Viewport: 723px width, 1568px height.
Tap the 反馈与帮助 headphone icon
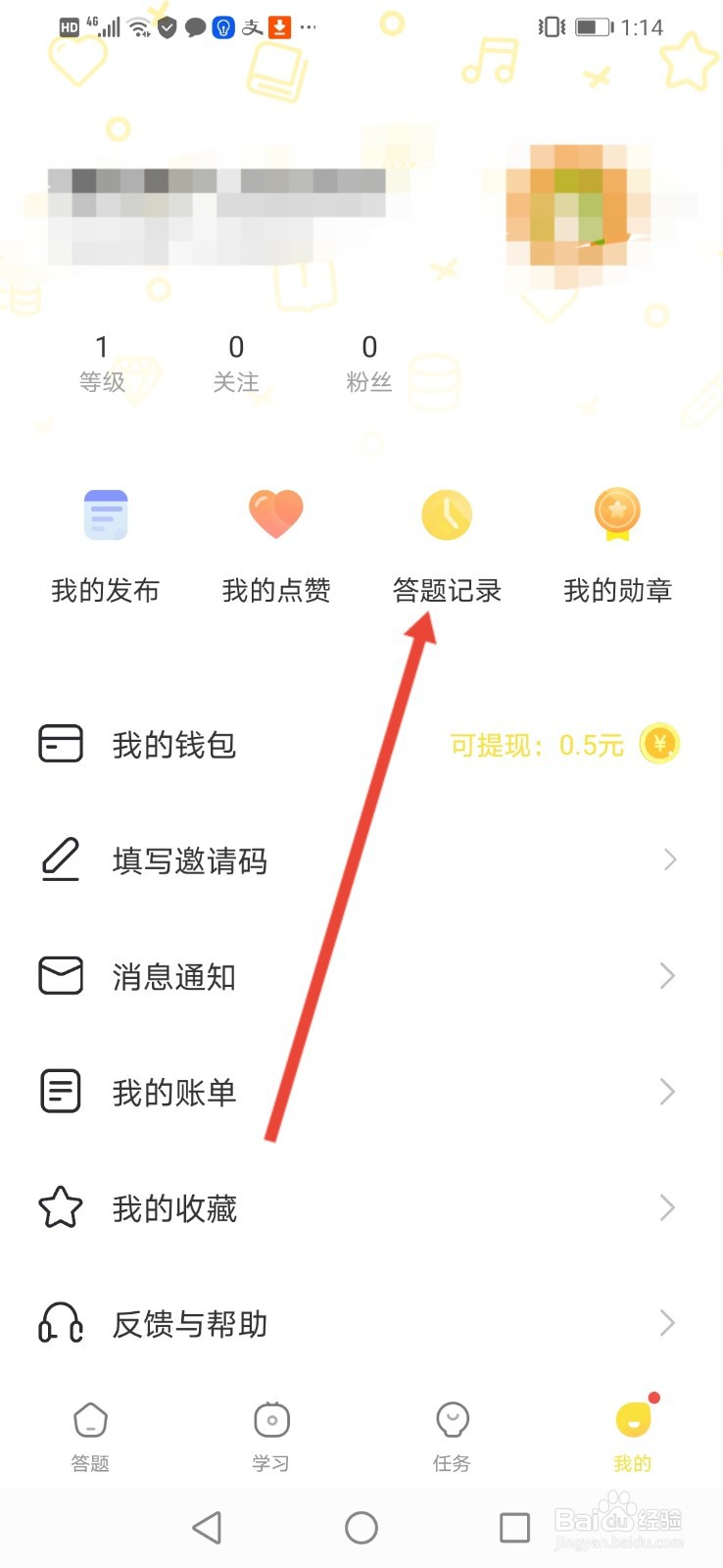[60, 1323]
